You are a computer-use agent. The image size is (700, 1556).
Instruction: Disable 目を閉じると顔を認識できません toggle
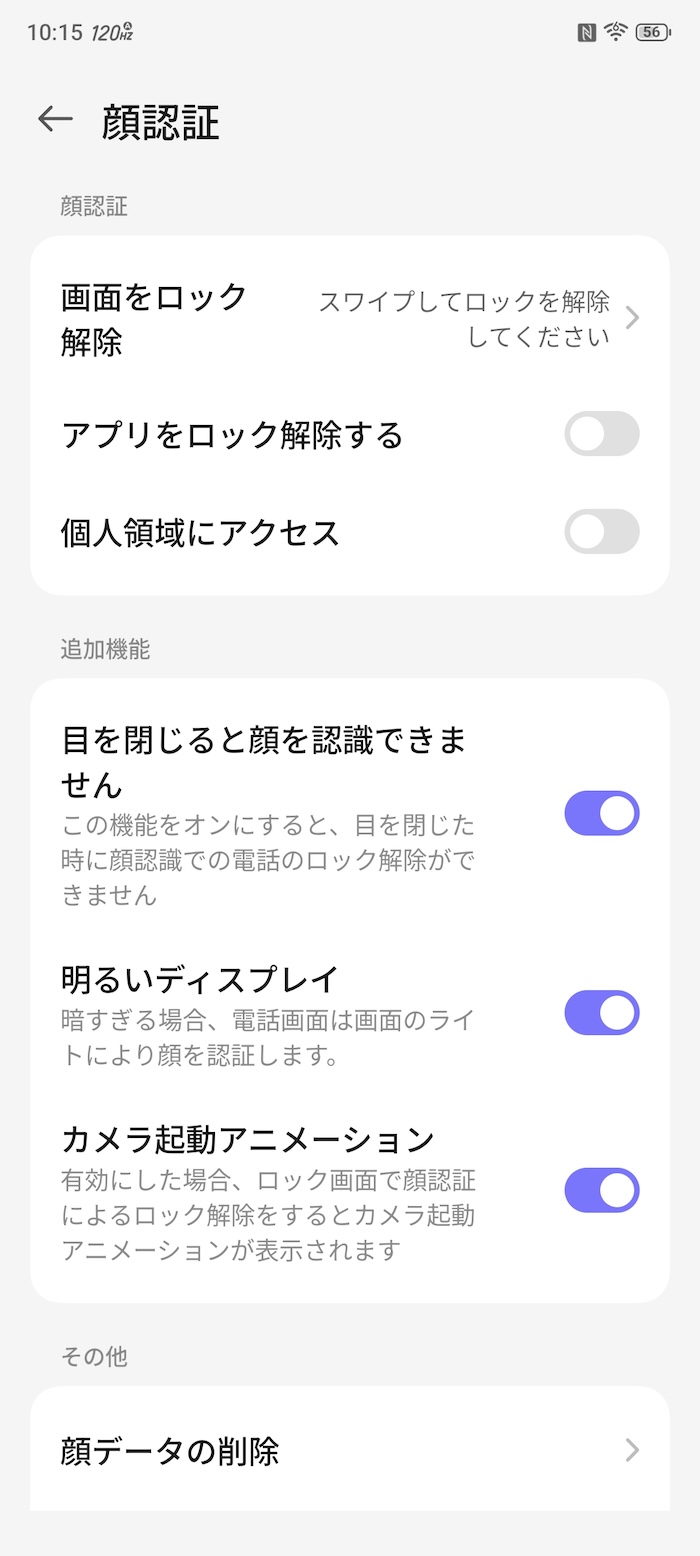point(602,813)
